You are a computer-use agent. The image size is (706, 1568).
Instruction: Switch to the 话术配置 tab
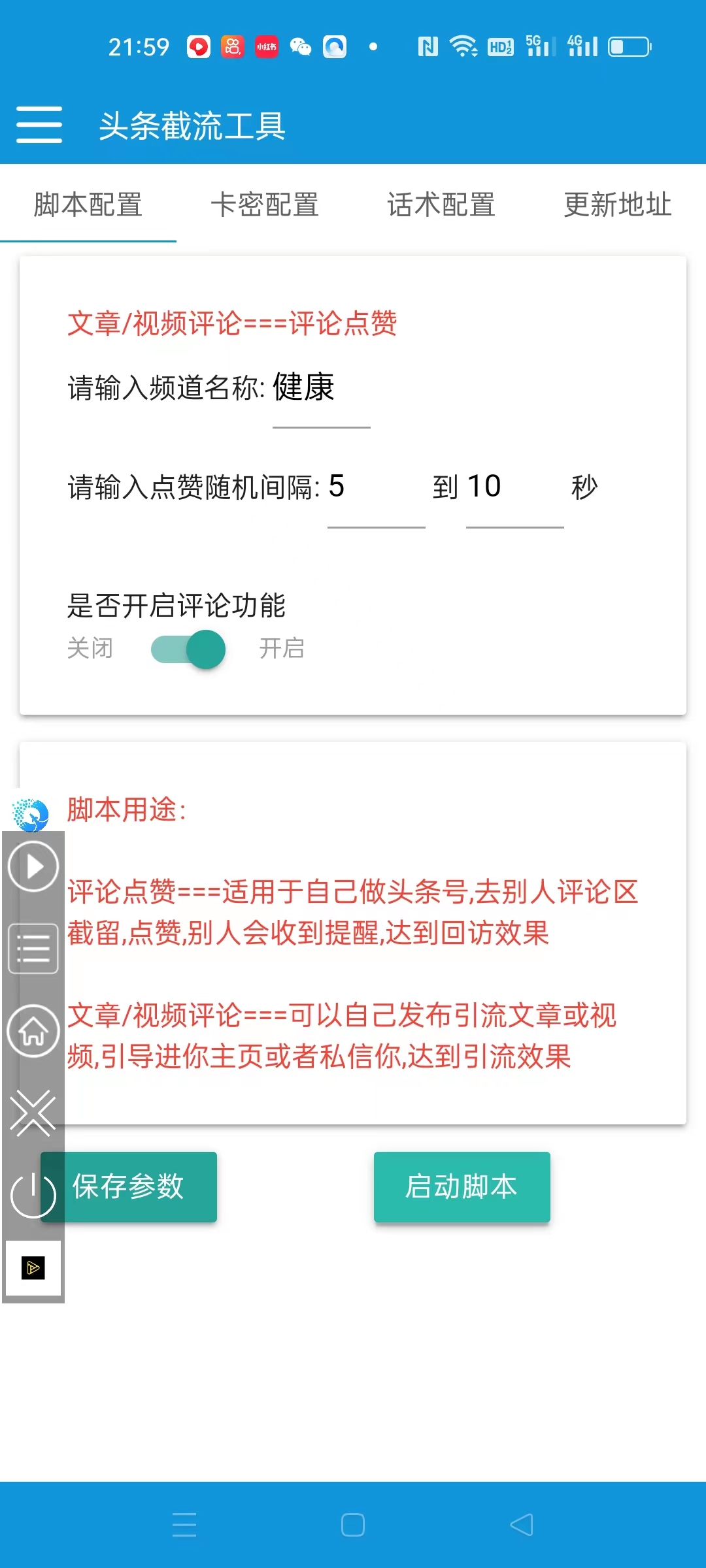pyautogui.click(x=441, y=204)
